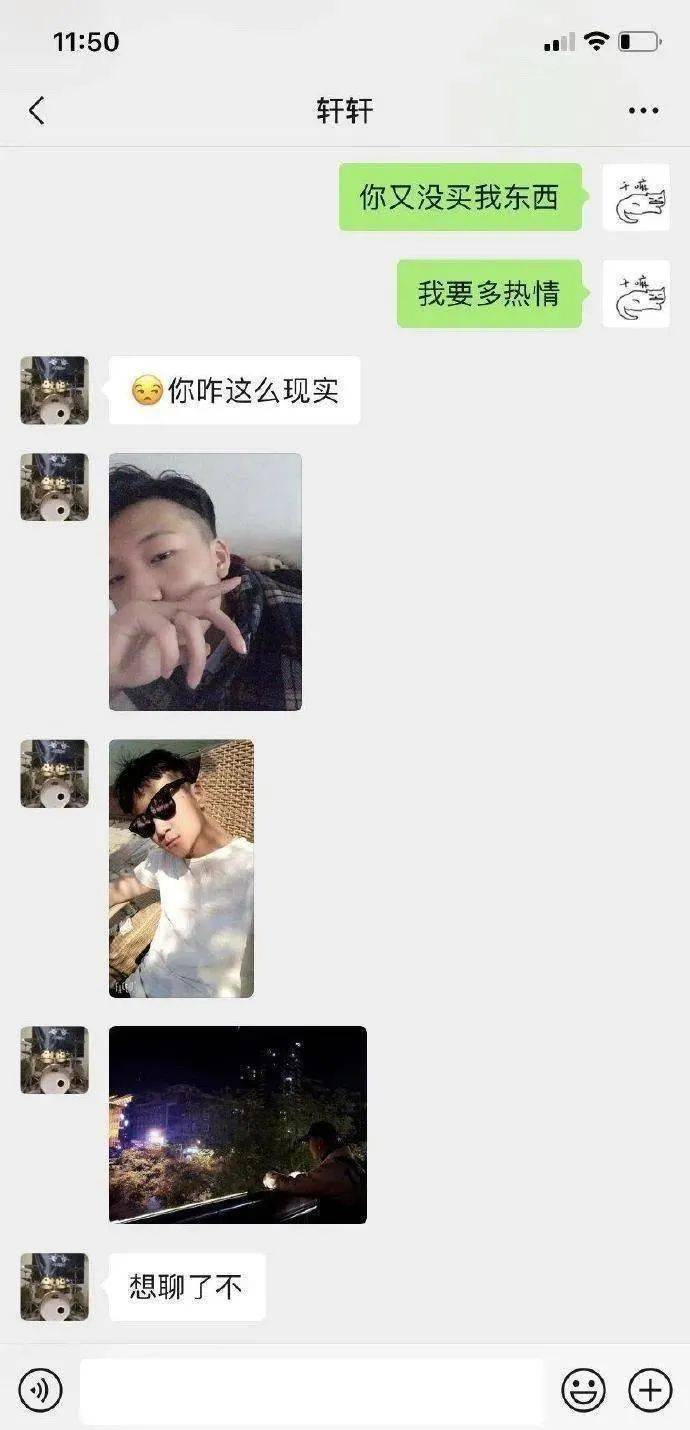690x1430 pixels.
Task: Open the three-dot chat info menu
Action: (643, 111)
